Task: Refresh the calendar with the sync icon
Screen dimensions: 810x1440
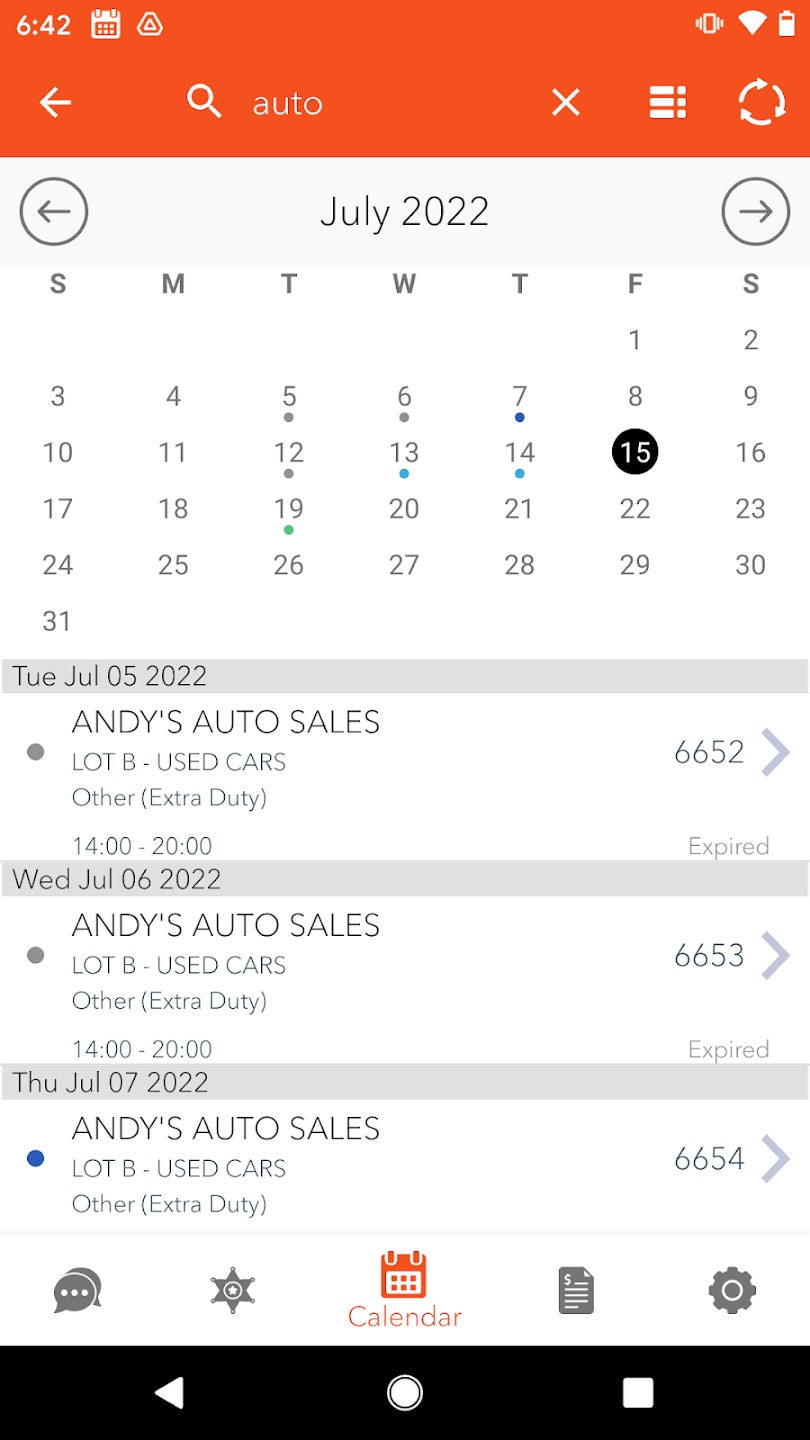Action: click(x=760, y=101)
